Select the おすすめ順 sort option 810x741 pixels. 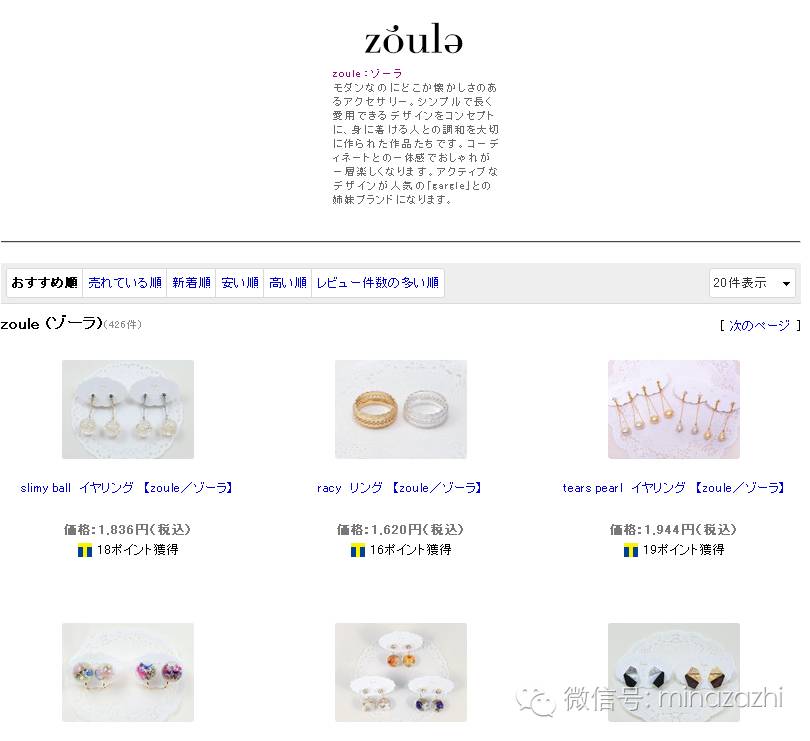pyautogui.click(x=44, y=283)
